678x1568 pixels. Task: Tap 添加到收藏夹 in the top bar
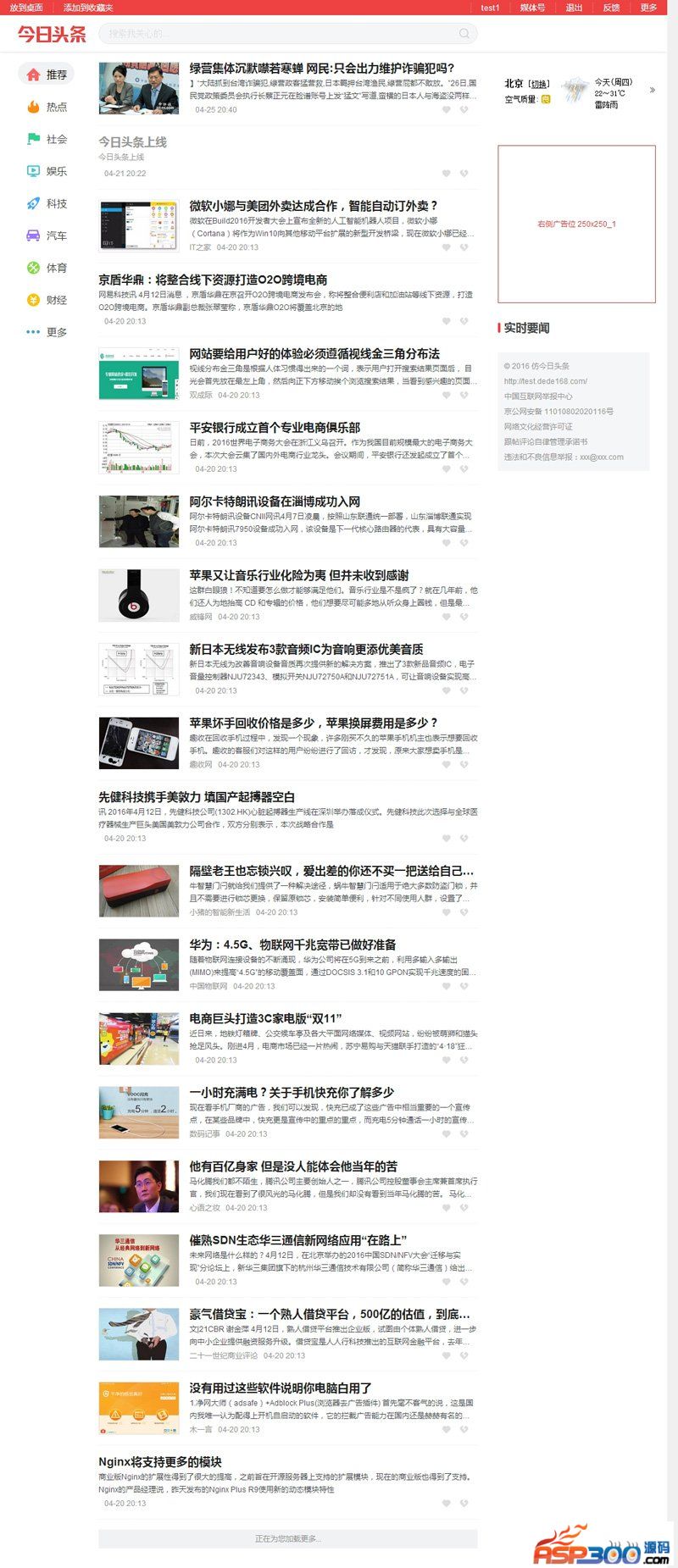tap(88, 8)
